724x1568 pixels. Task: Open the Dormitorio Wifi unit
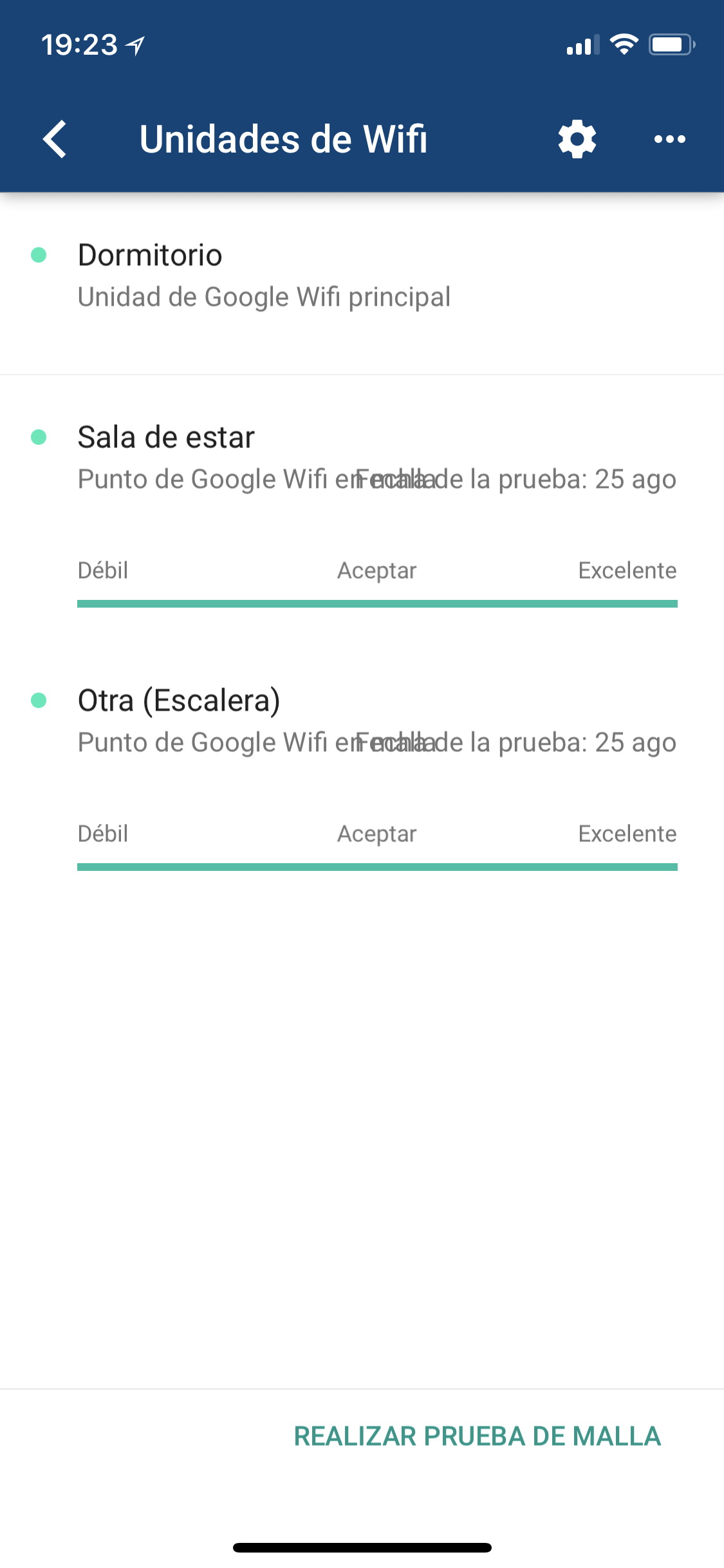(x=362, y=283)
